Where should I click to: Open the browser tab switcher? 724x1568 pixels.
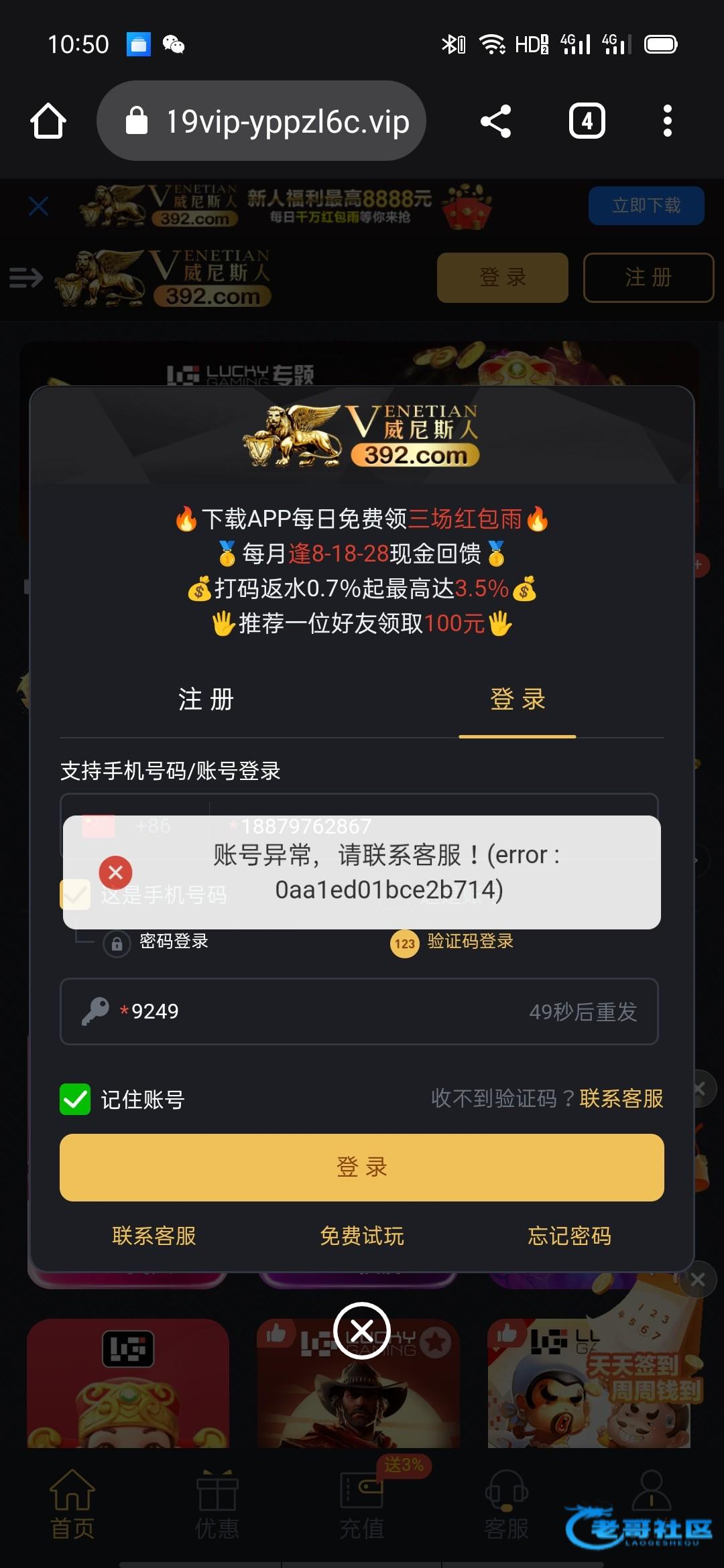click(x=587, y=121)
